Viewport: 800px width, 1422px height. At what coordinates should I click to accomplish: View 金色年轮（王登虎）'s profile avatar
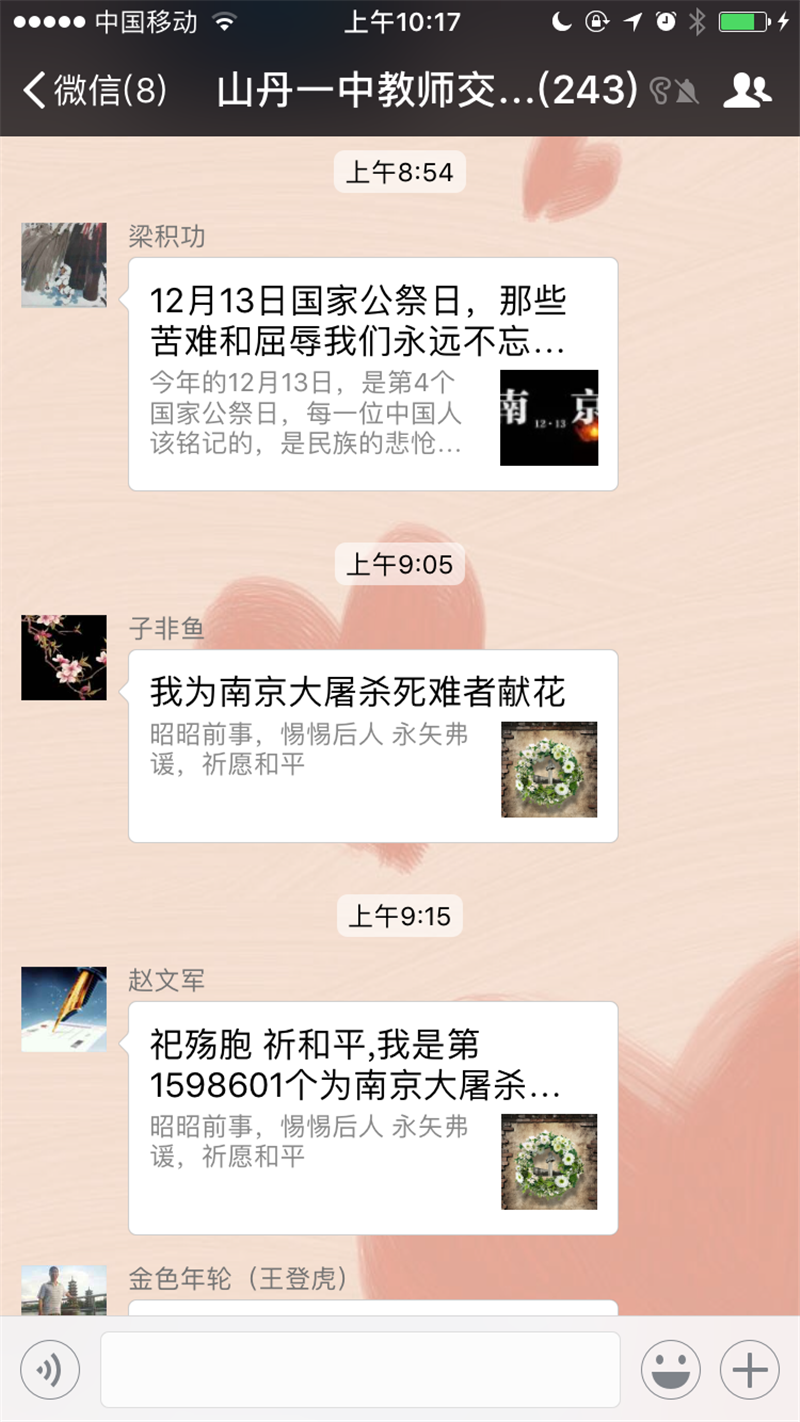click(x=64, y=1290)
